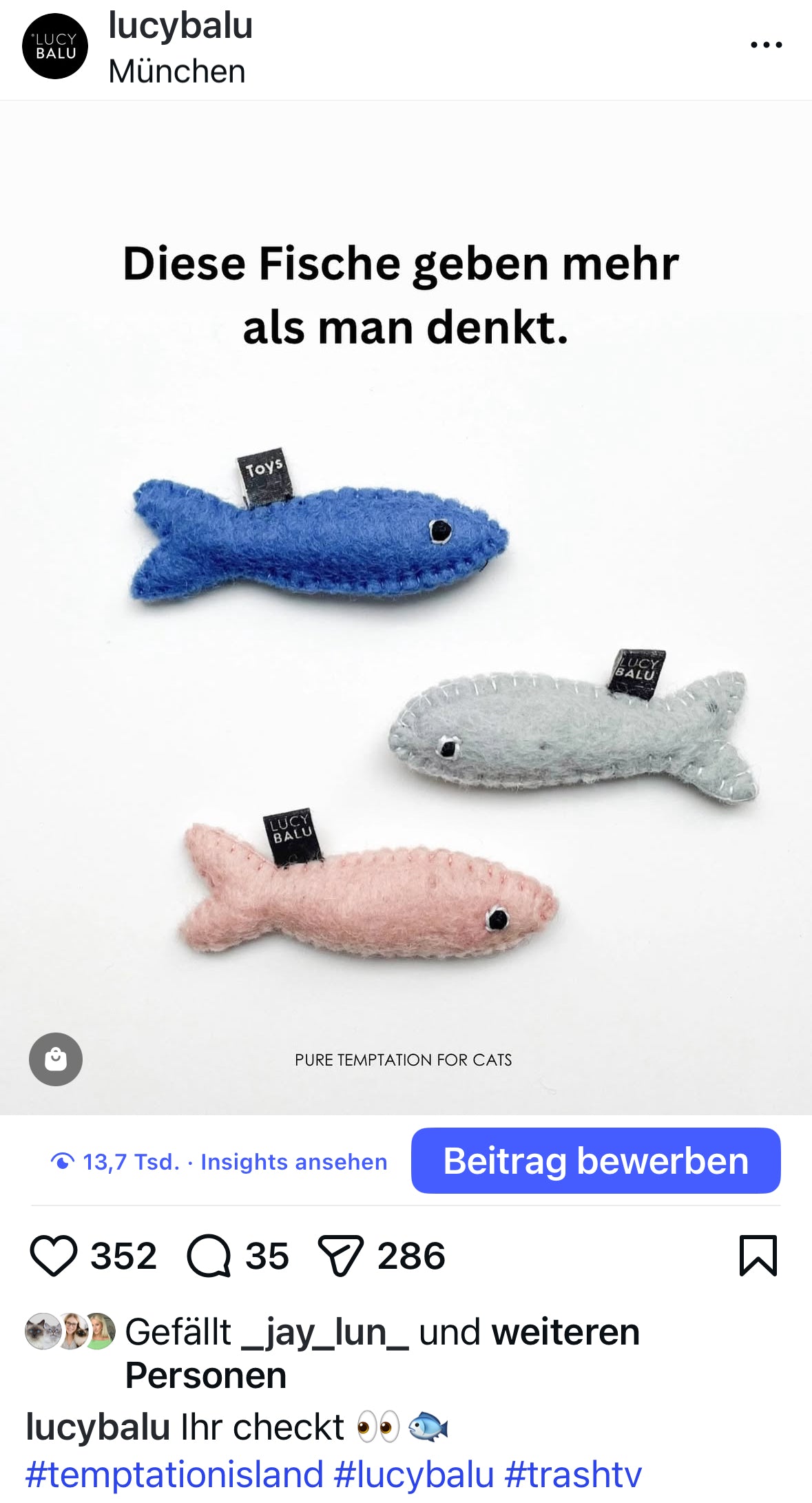Tap the Beitrag bewerben button
The height and width of the screenshot is (1503, 812).
coord(595,1161)
